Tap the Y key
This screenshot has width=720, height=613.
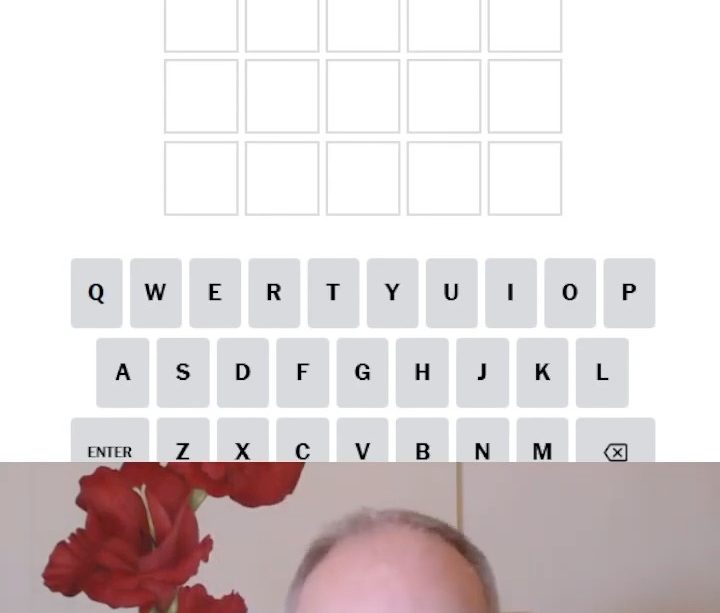392,293
